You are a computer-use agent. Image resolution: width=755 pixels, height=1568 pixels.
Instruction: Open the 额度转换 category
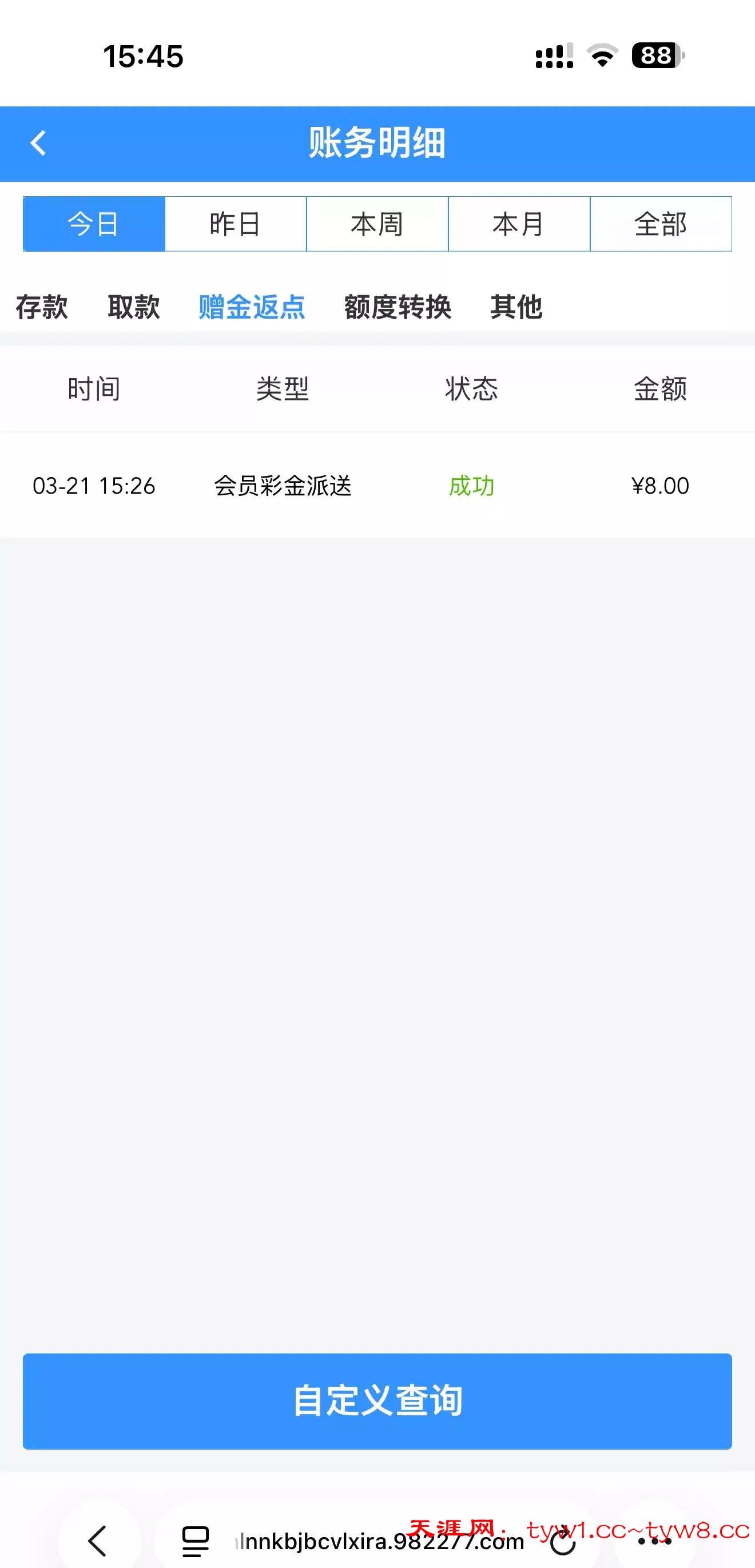coord(398,307)
